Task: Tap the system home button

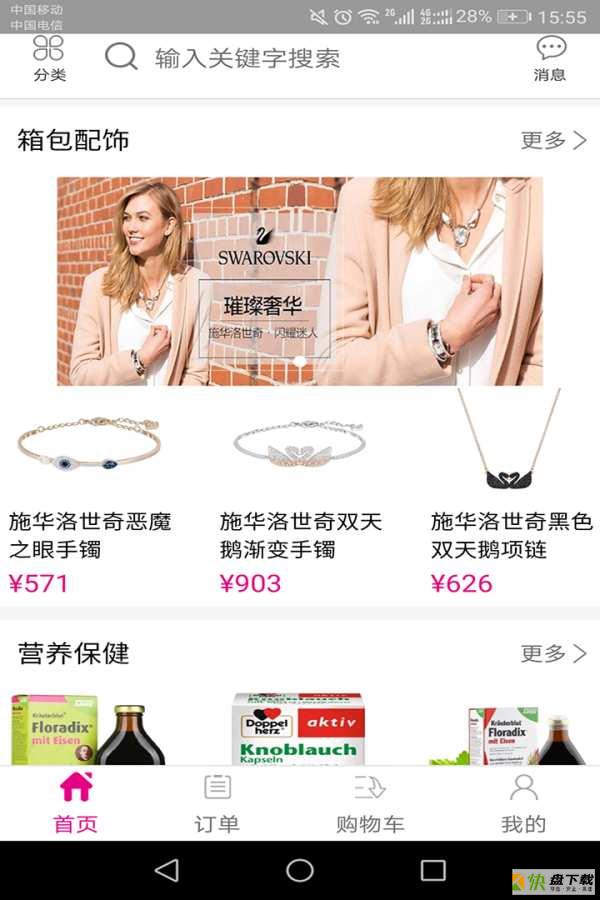Action: (300, 870)
